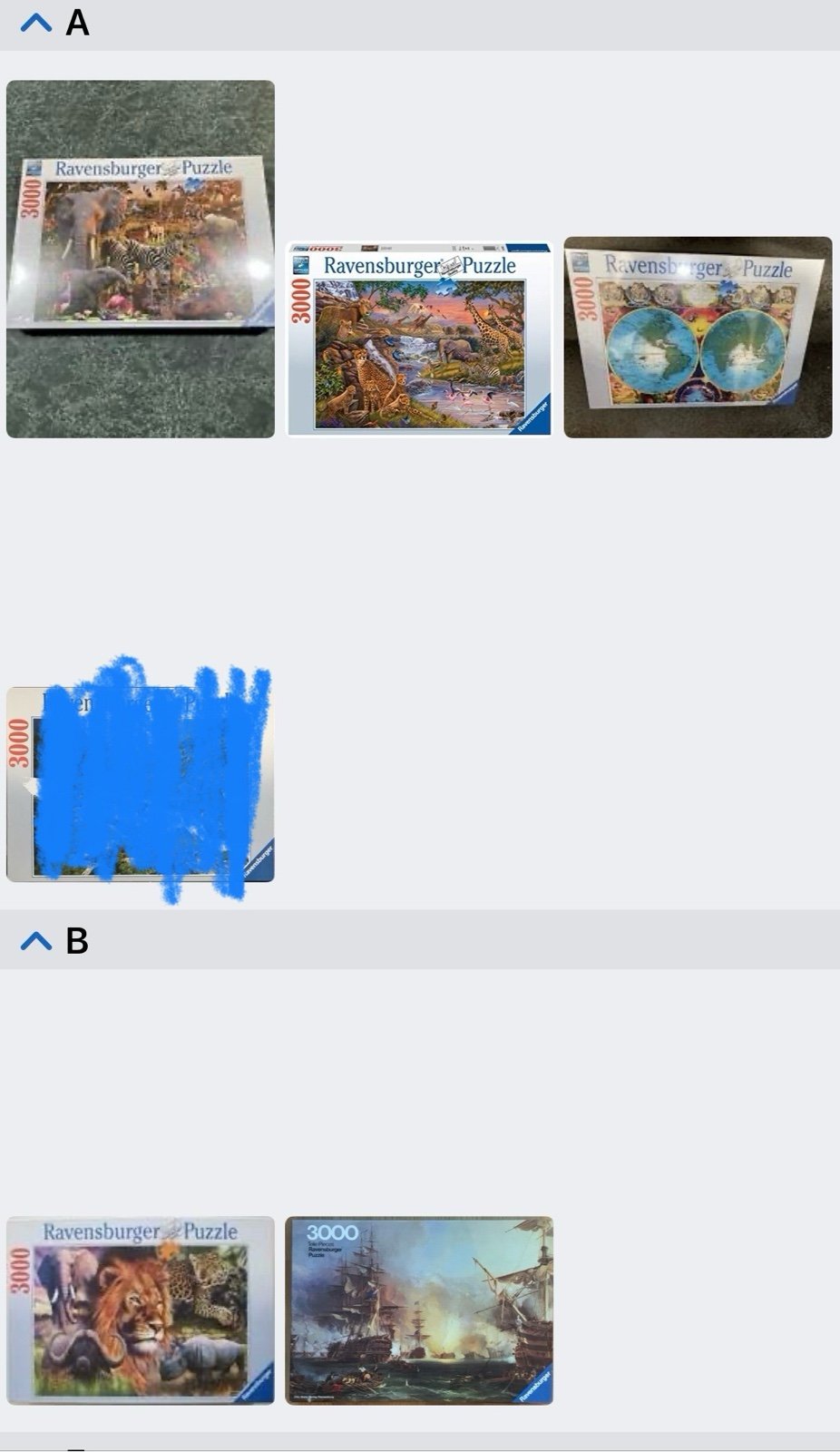Screen dimensions: 840x1452
Task: Click the section A header label
Action: coord(76,22)
